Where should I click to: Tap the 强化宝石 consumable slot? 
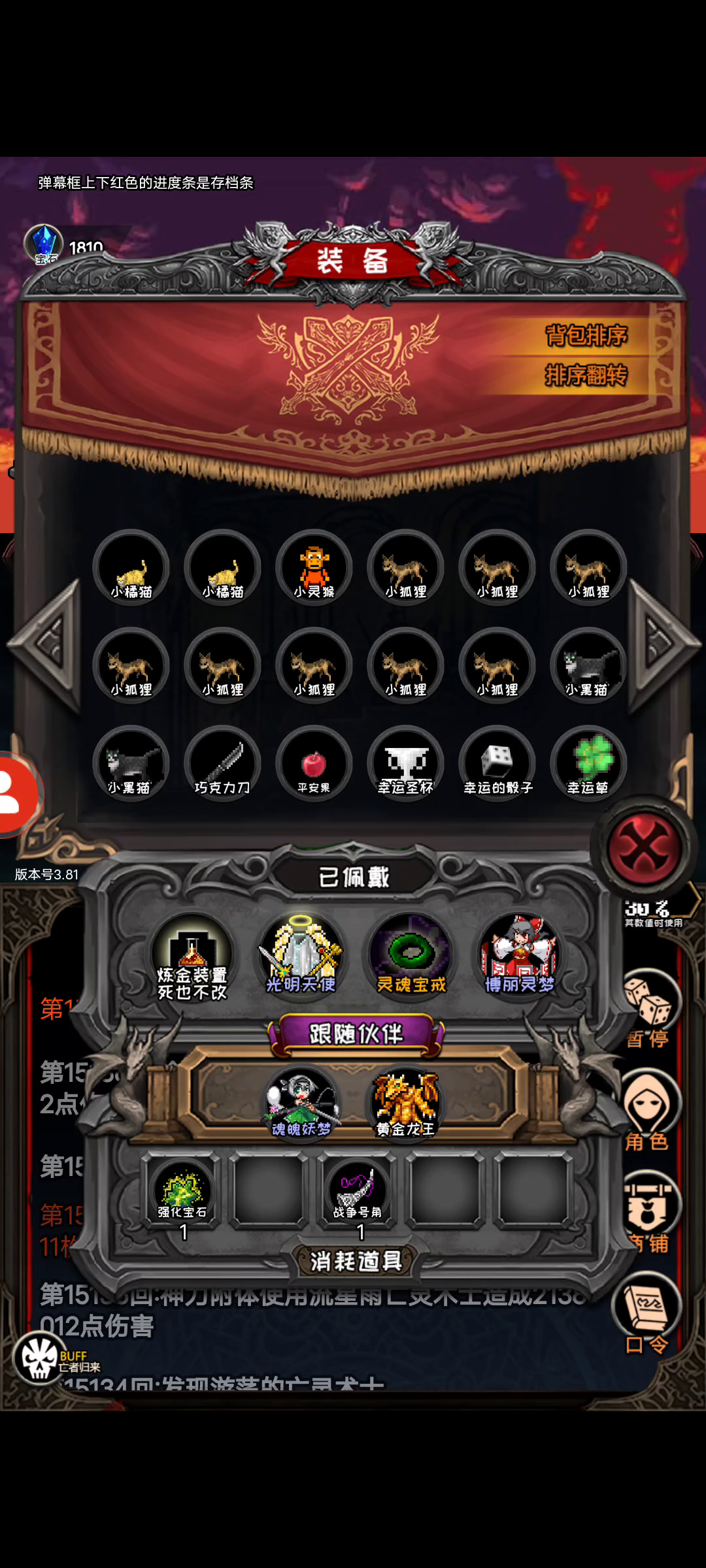182,1191
